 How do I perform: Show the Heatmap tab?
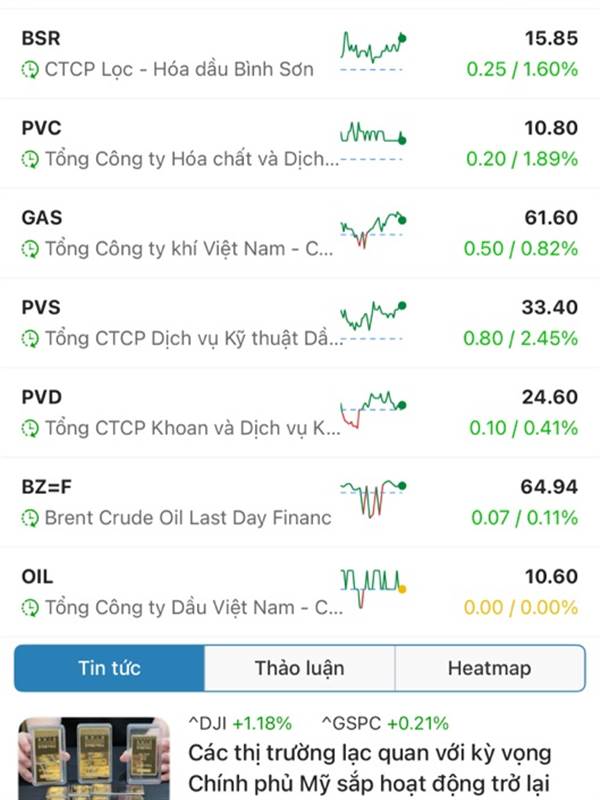coord(489,669)
